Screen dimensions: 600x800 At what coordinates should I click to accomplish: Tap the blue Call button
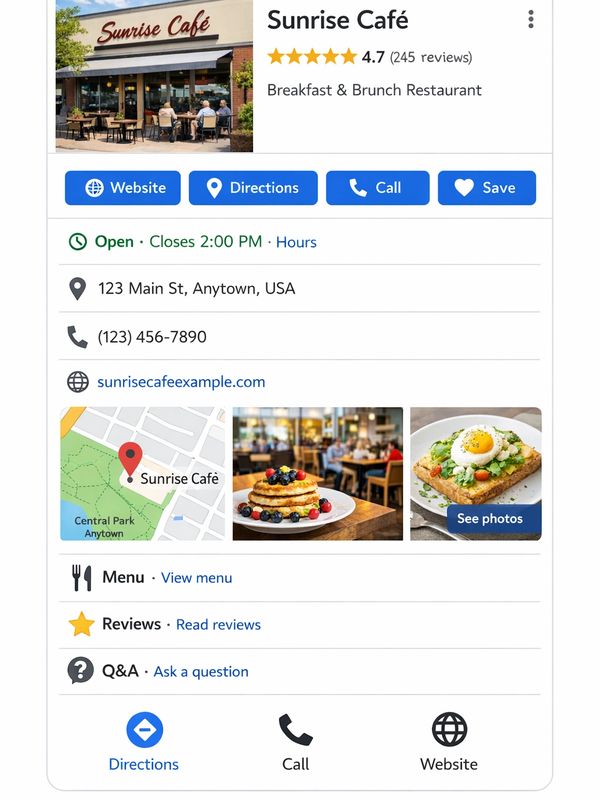pyautogui.click(x=377, y=188)
